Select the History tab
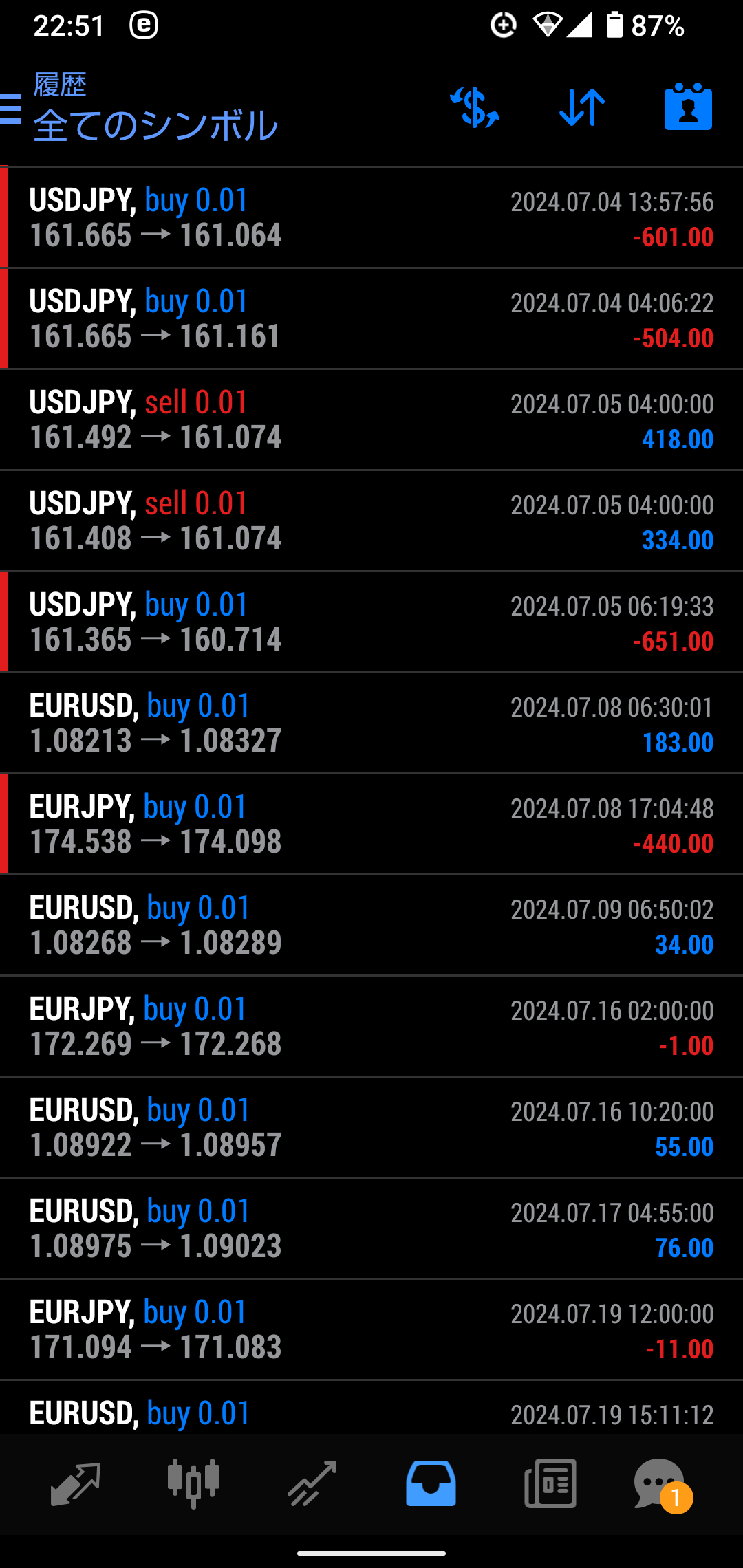Screen dimensions: 743x1568 click(431, 1483)
